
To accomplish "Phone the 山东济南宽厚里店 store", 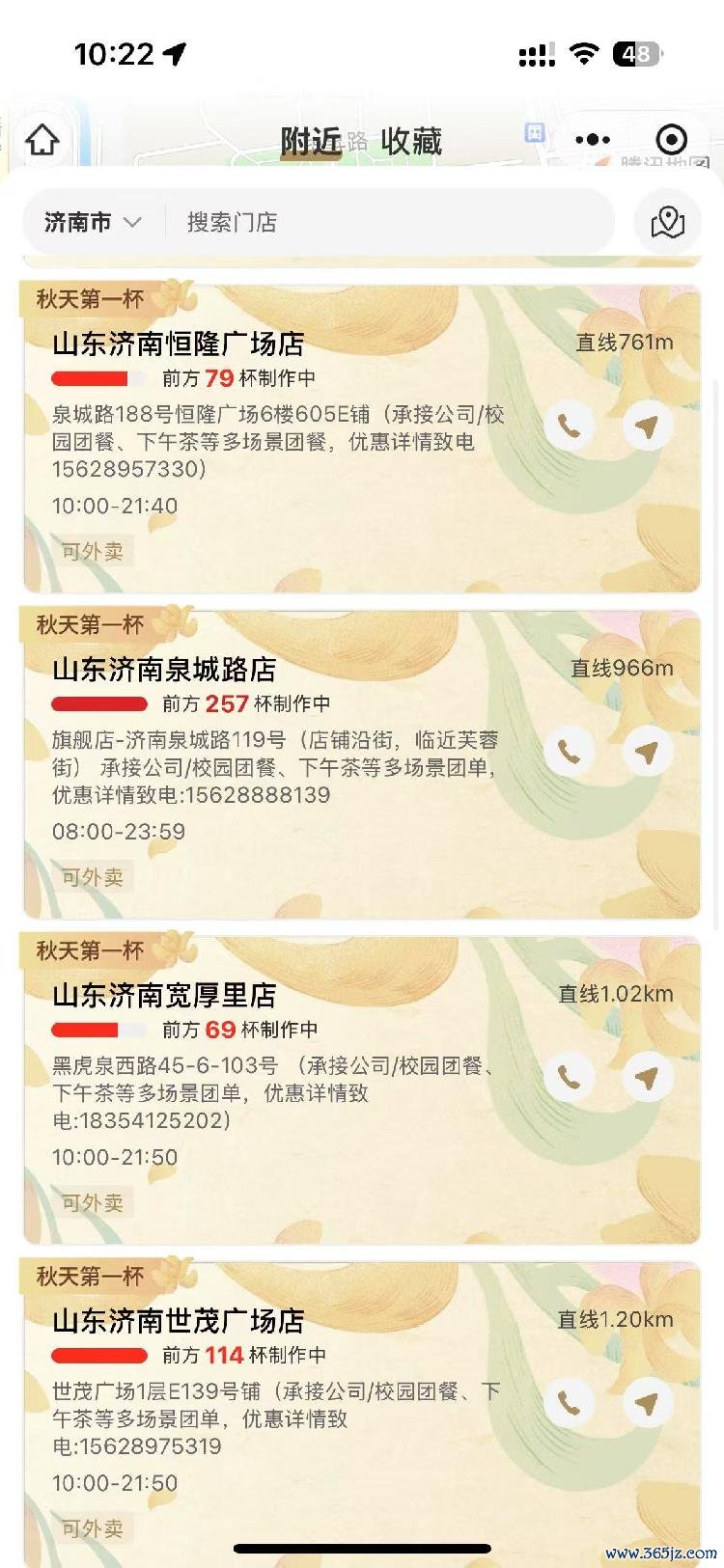I will tap(570, 1077).
